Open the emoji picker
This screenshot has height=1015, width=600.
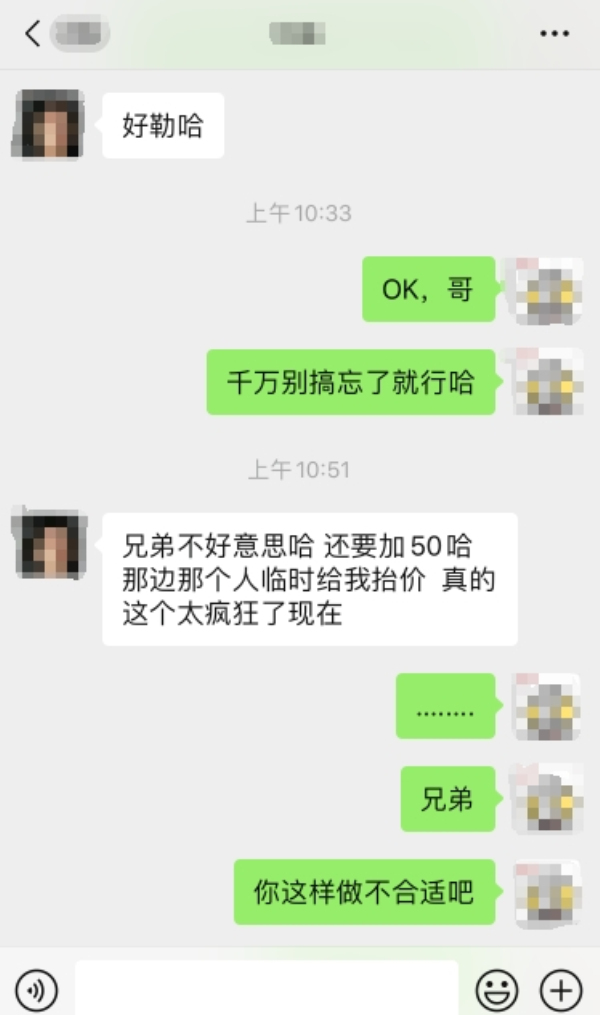point(496,990)
